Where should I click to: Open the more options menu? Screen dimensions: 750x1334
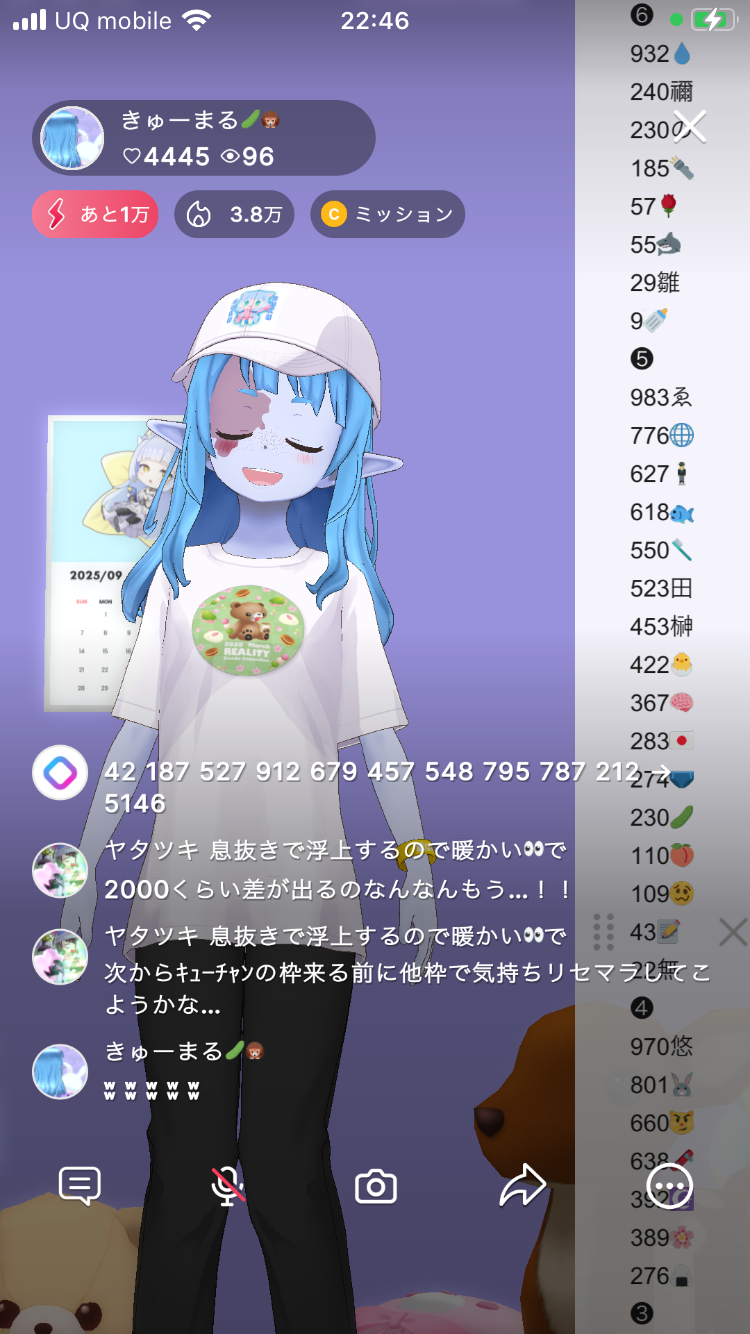coord(670,1186)
